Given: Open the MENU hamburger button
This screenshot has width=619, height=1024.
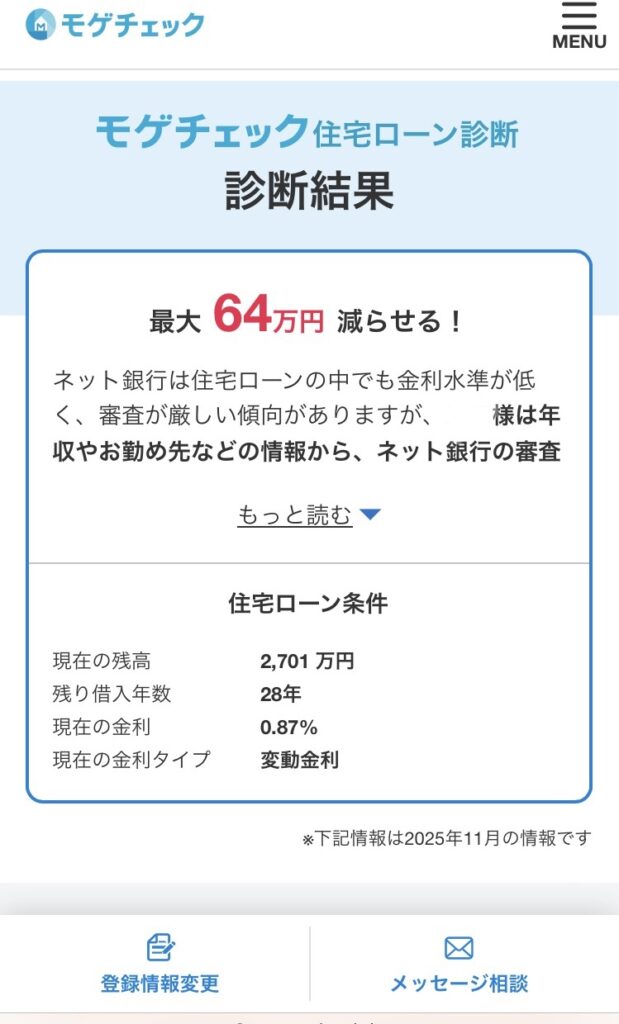Looking at the screenshot, I should pos(578,26).
